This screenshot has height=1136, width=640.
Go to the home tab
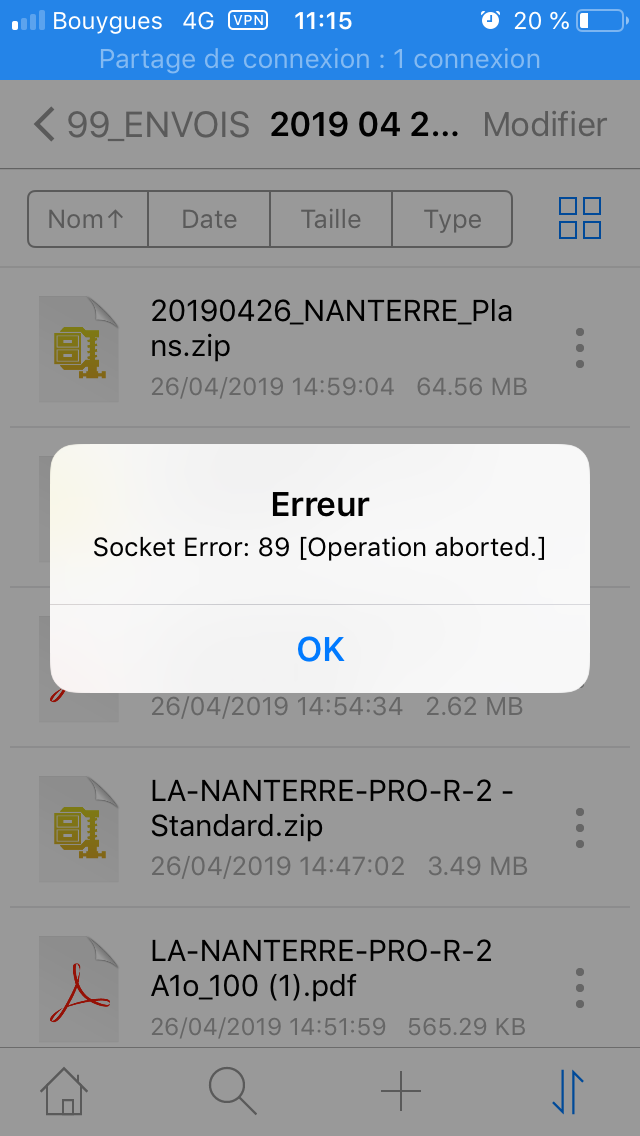coord(63,1091)
